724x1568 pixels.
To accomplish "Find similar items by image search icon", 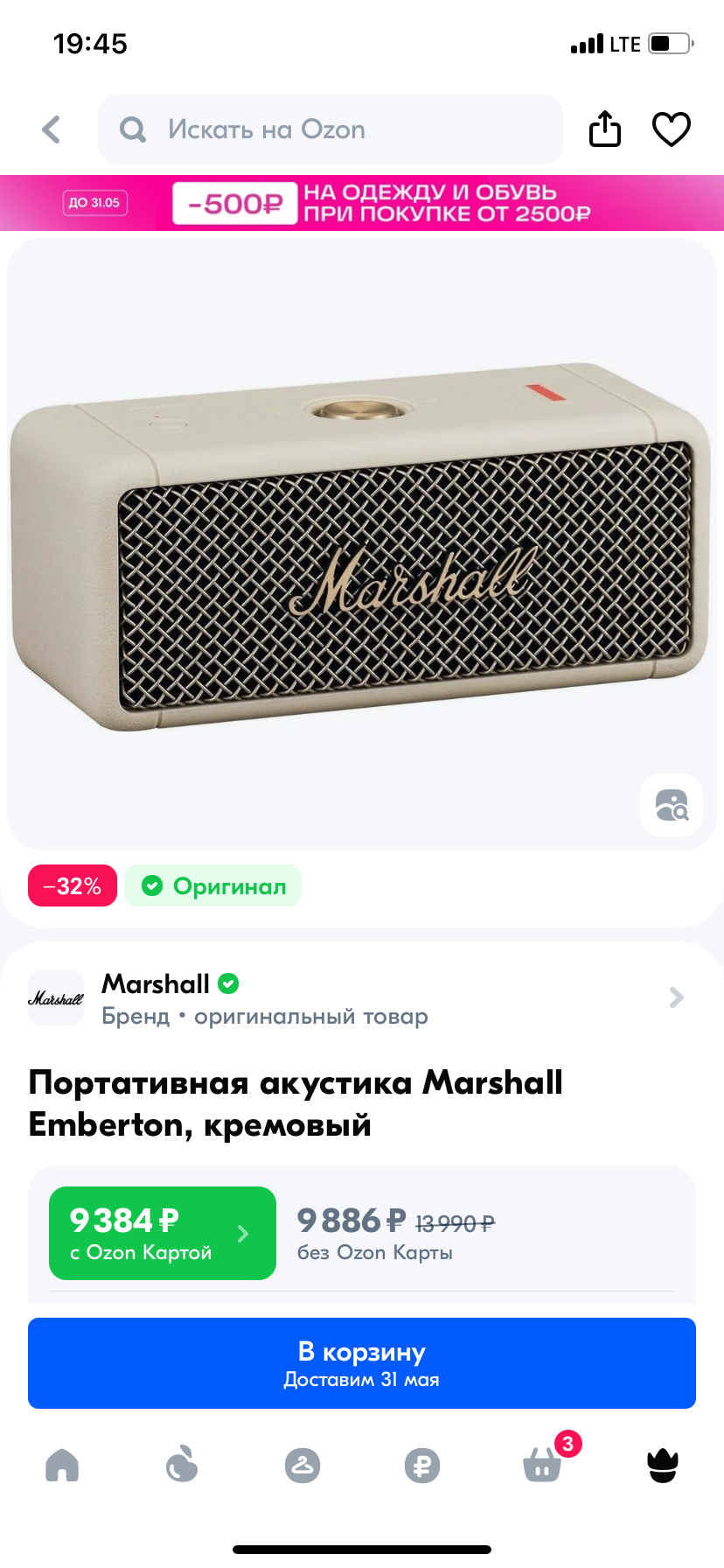I will [672, 805].
